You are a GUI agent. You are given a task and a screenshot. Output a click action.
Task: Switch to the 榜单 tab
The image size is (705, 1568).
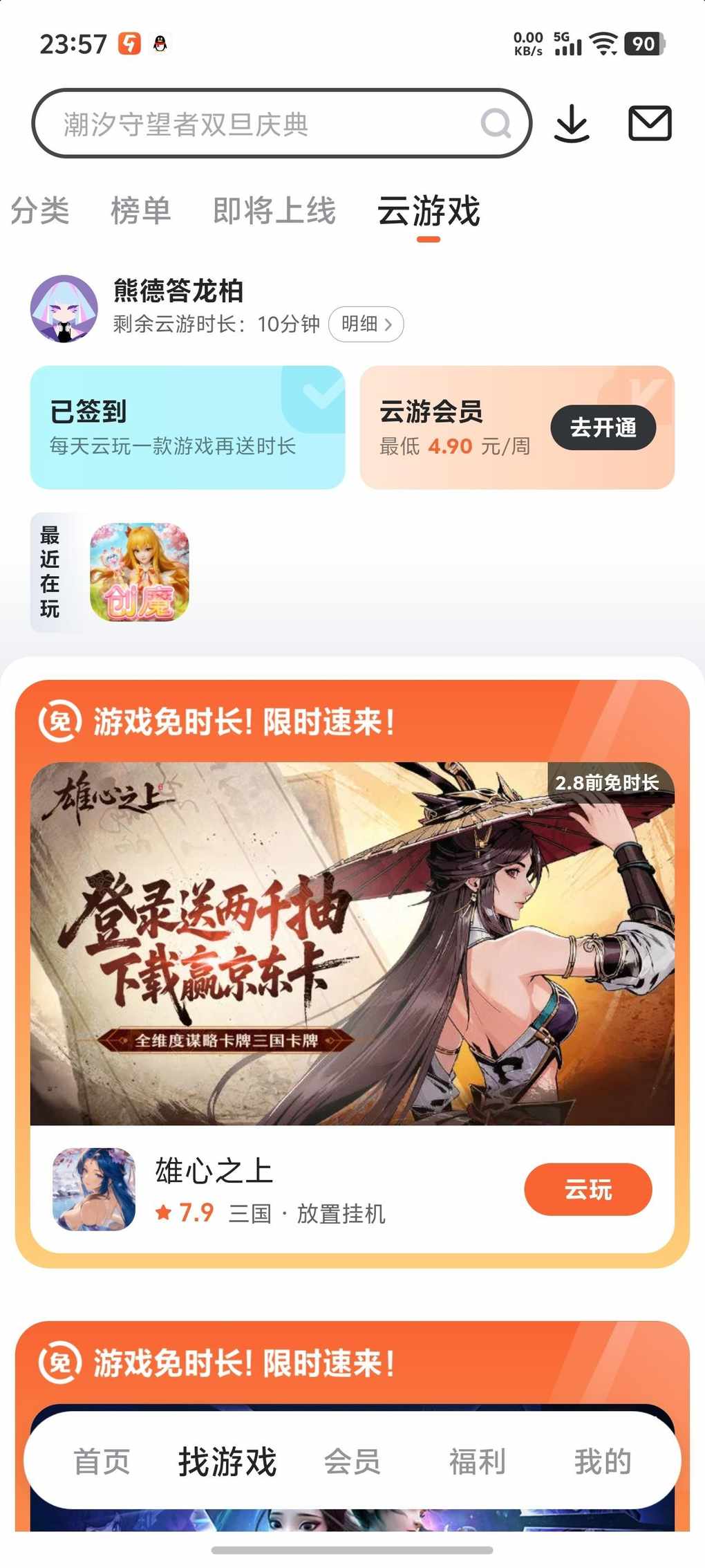coord(140,210)
